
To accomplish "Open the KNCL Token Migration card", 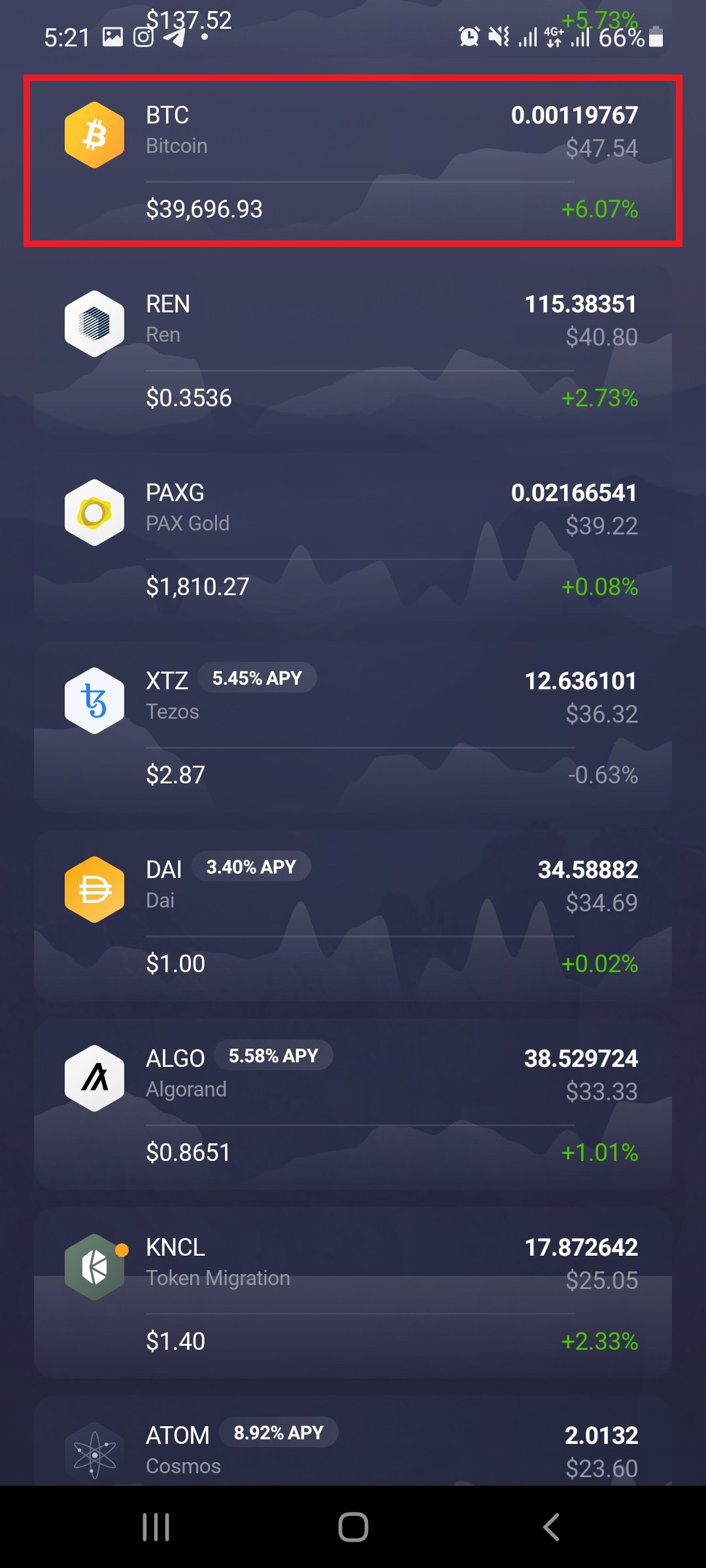I will pyautogui.click(x=353, y=1293).
